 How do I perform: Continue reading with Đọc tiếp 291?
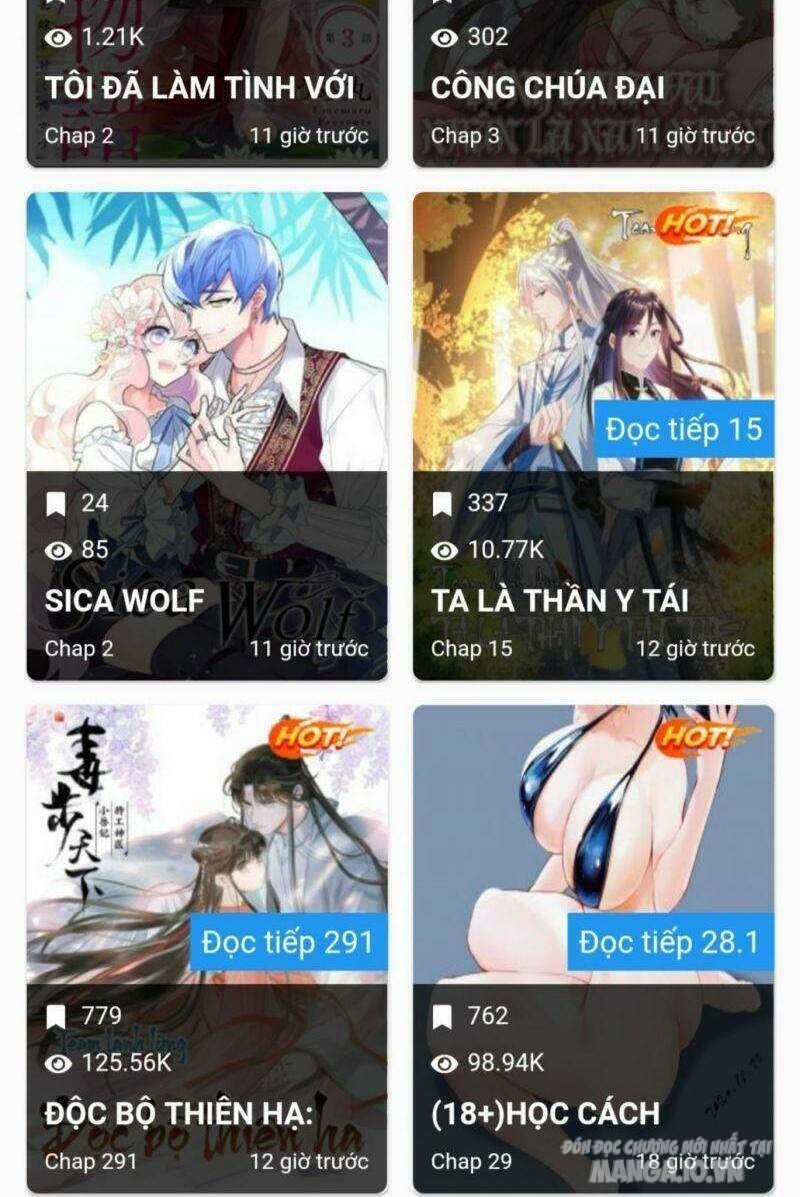pos(288,942)
